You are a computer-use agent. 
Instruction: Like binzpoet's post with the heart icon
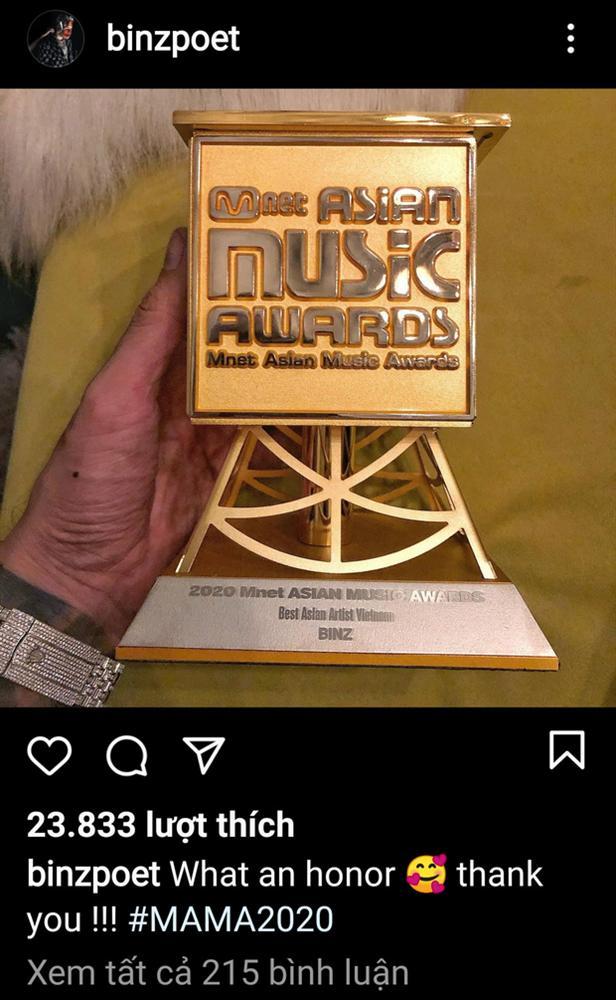[x=48, y=755]
